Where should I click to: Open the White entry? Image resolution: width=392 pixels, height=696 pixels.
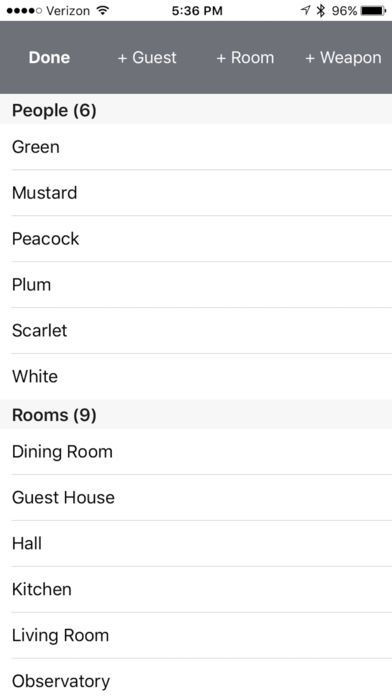coord(196,376)
